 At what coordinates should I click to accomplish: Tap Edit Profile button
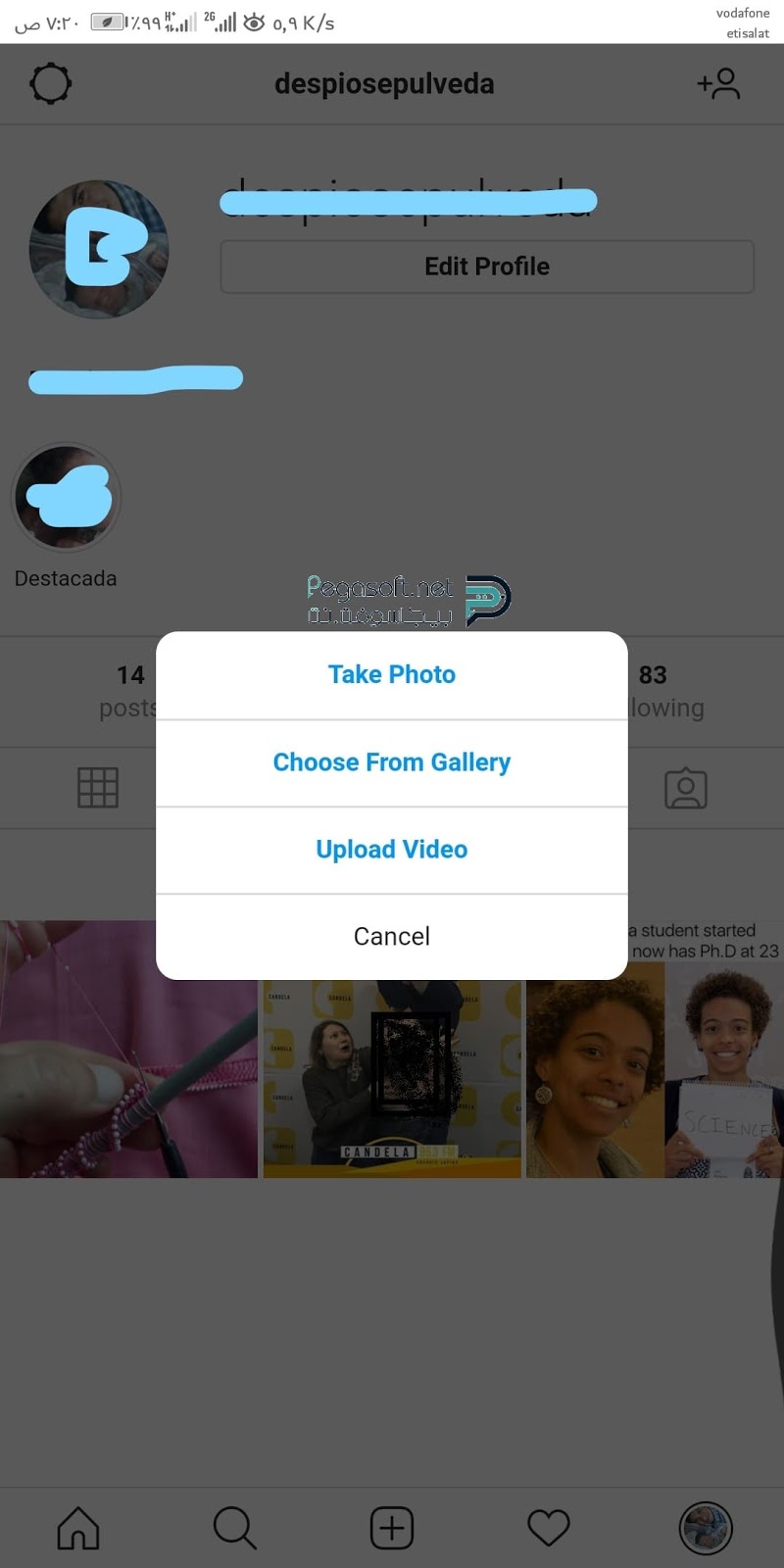coord(487,267)
